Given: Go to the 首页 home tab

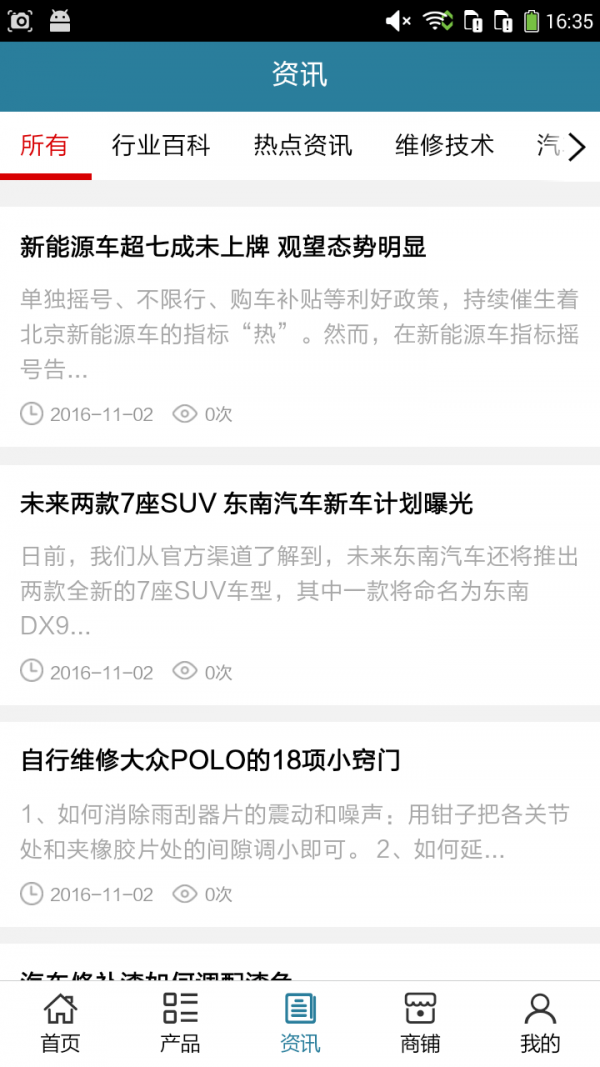Looking at the screenshot, I should [60, 1023].
